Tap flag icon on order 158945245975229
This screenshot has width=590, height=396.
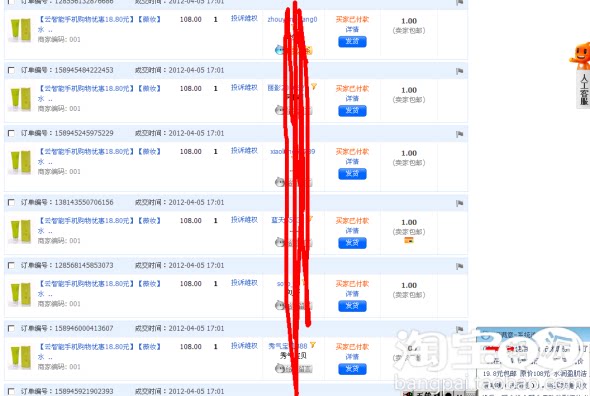[x=459, y=134]
